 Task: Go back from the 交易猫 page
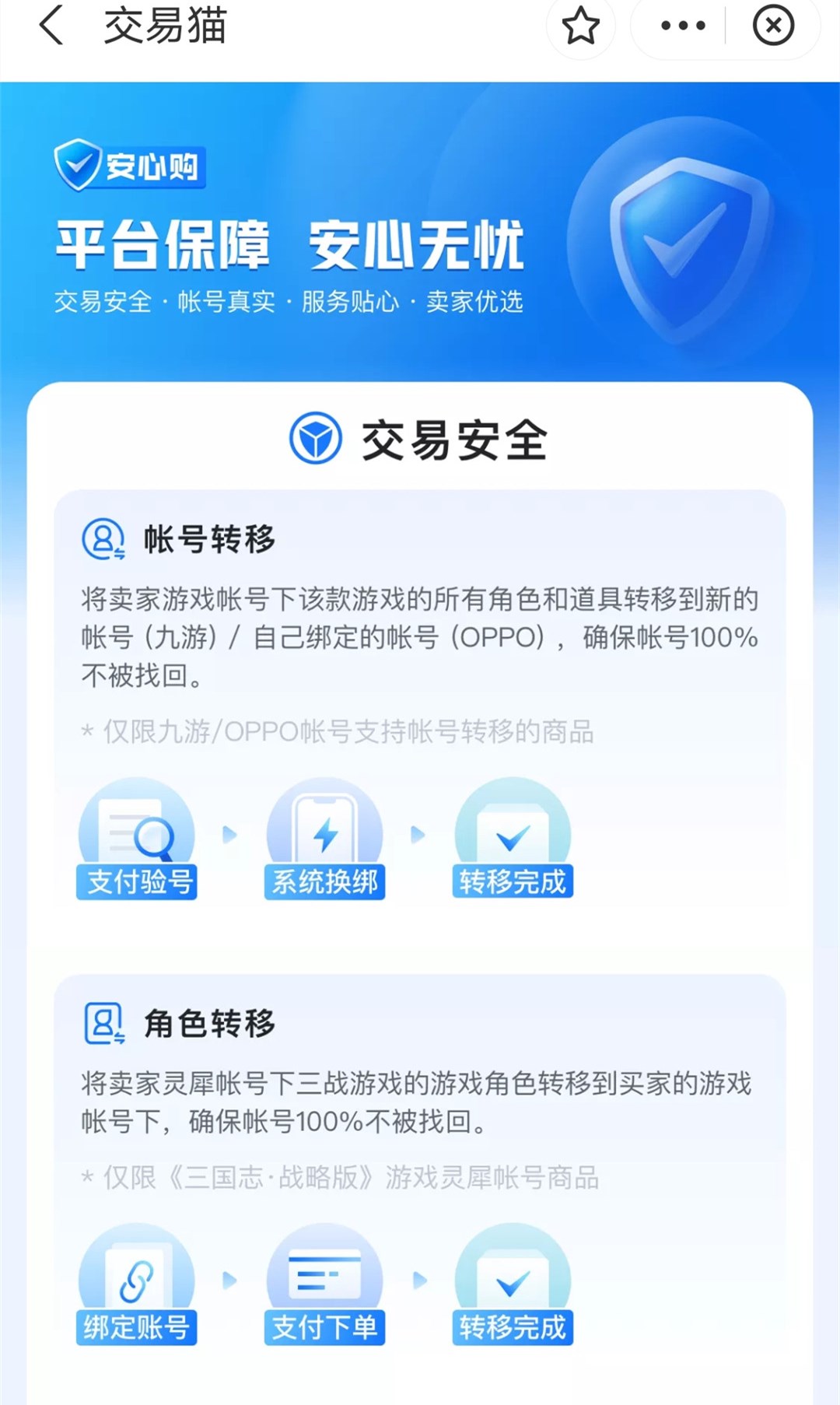coord(51,25)
